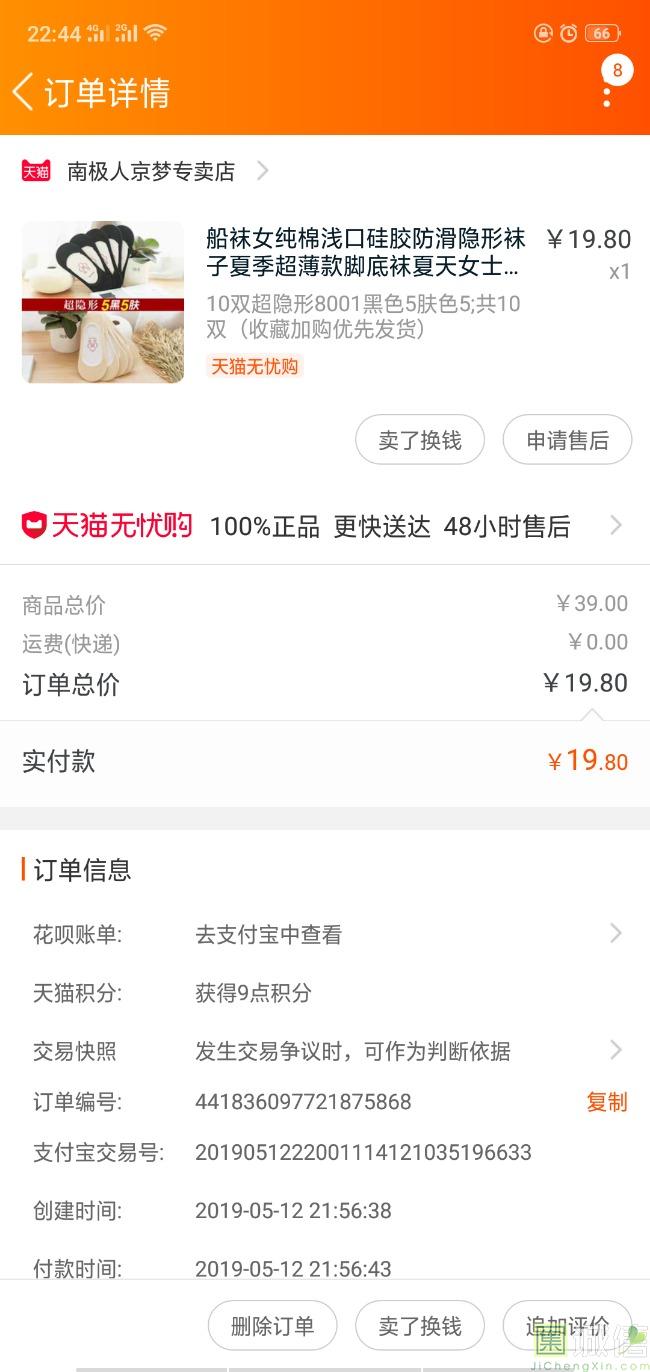Tap 卖了换钱 in the bottom bar
Viewport: 650px width, 1372px height.
tap(420, 1326)
